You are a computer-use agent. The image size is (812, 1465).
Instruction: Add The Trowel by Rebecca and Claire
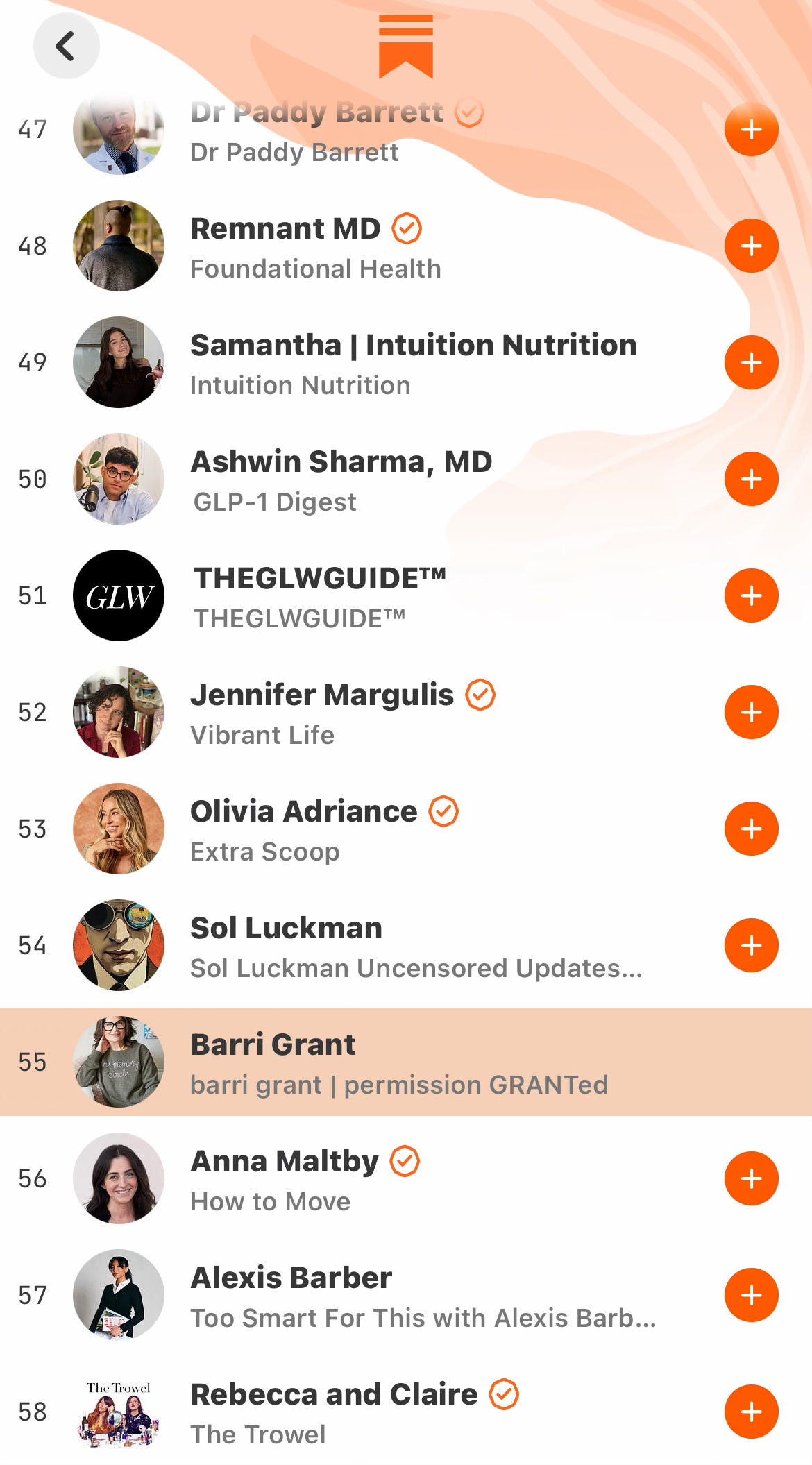(x=751, y=1412)
